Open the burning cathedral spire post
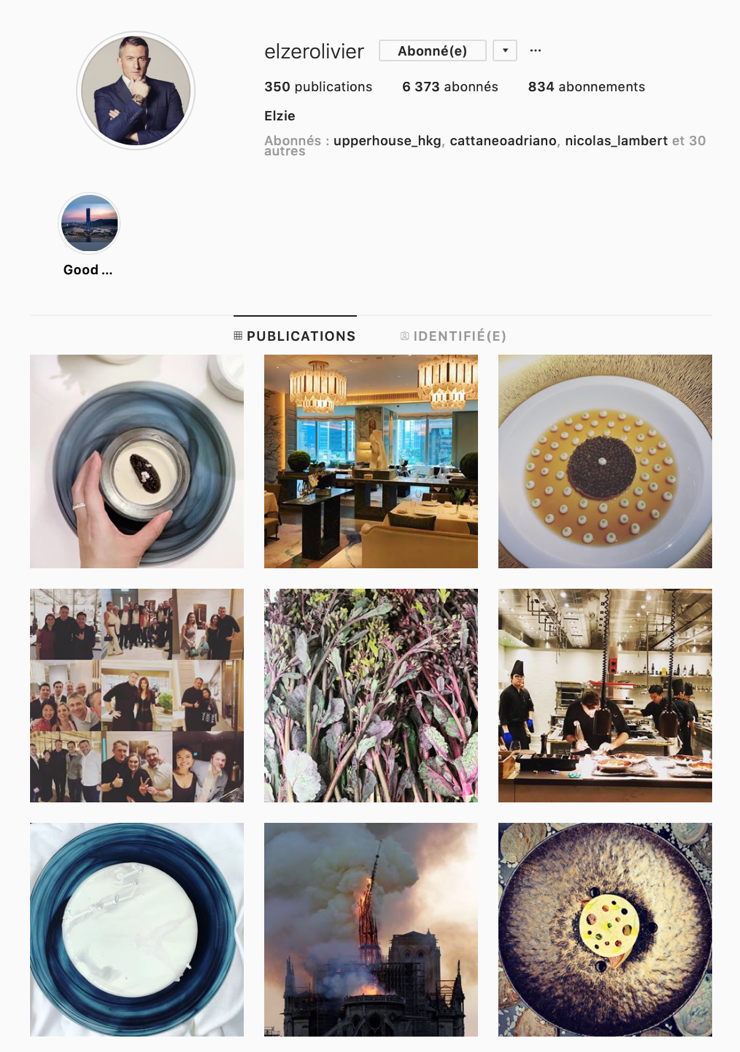 (371, 929)
